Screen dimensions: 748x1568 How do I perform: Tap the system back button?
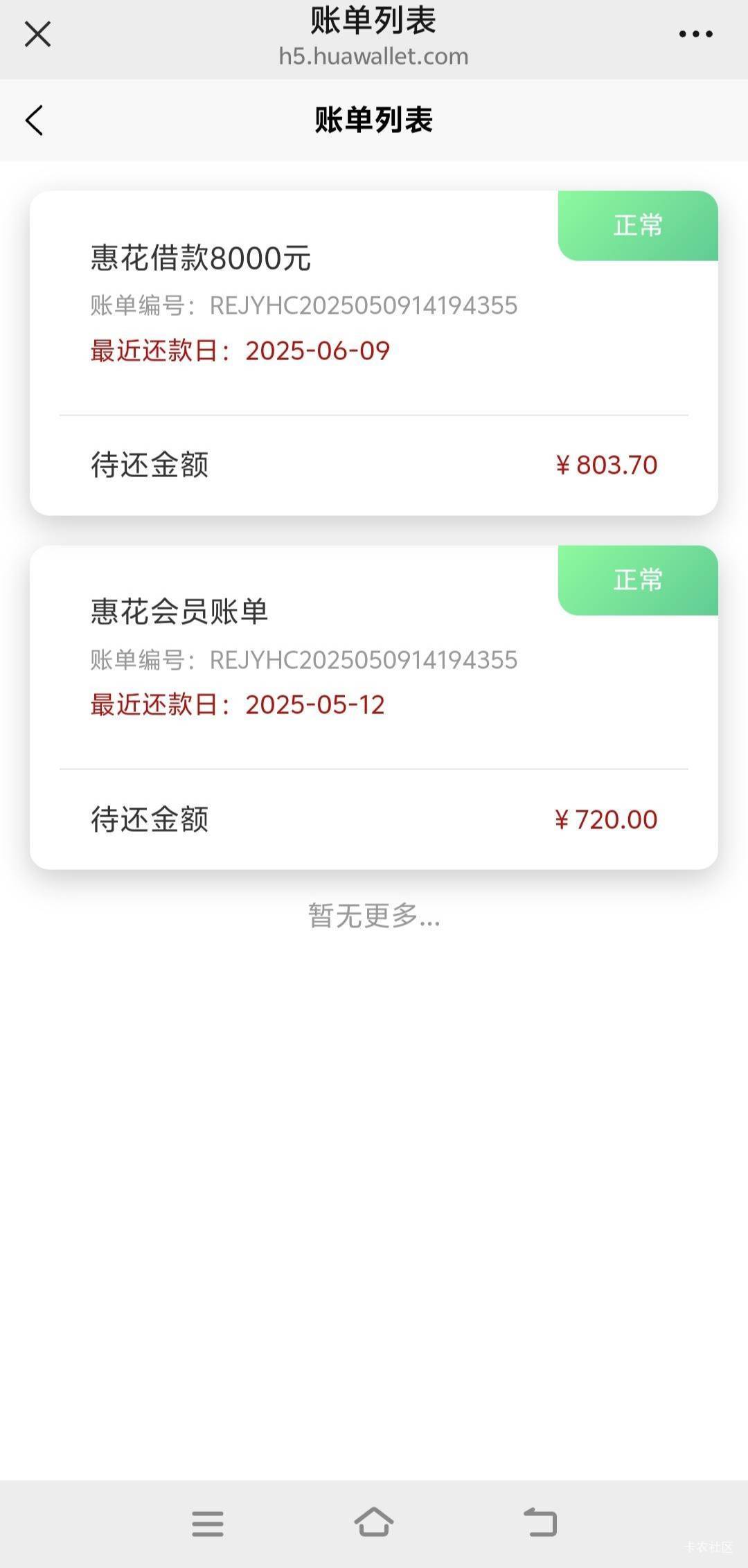540,1523
